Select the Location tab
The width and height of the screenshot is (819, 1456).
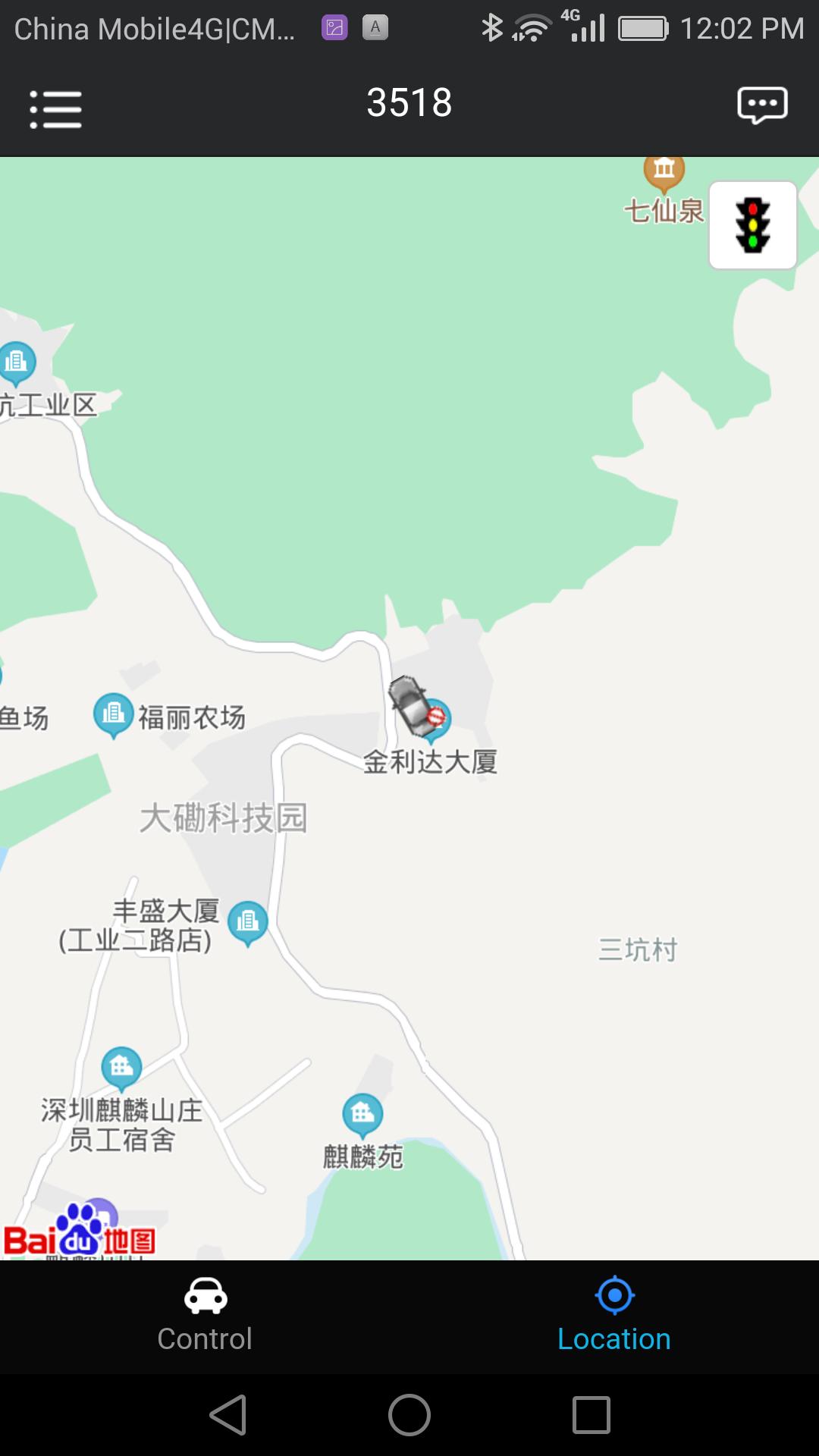(614, 1316)
